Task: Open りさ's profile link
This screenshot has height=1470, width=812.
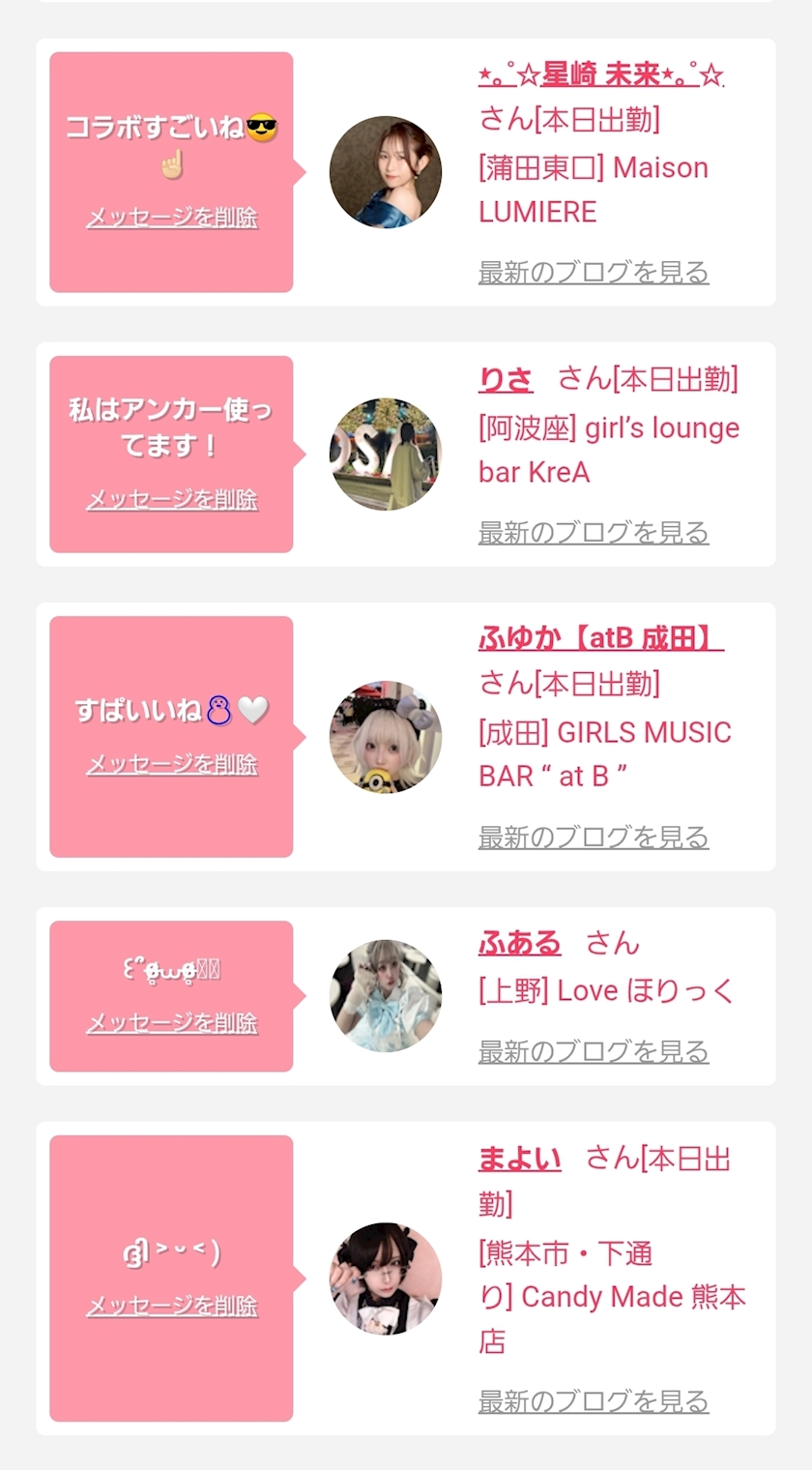Action: 506,379
